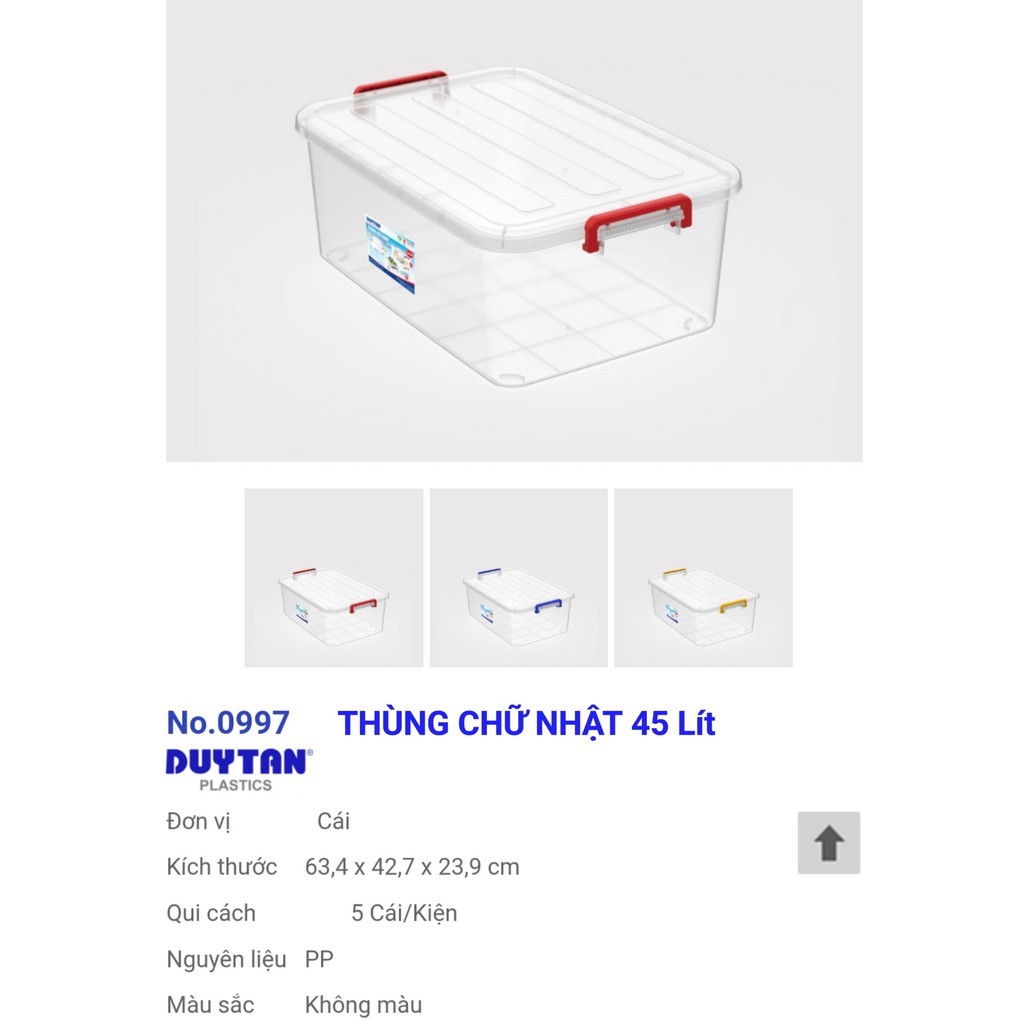The image size is (1024, 1024).
Task: Tap the scroll-to-top arrow button
Action: click(828, 843)
